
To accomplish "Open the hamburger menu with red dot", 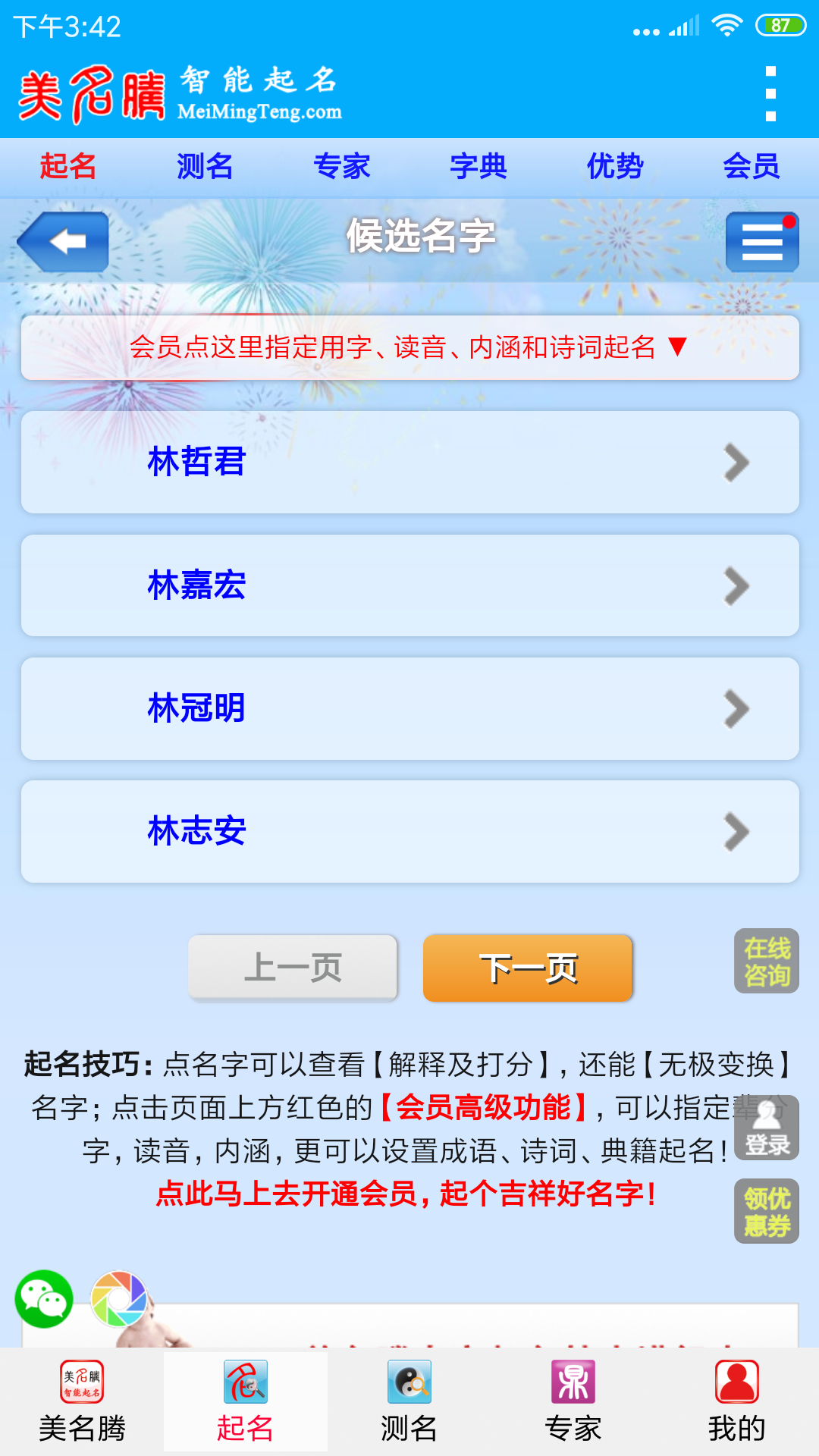I will pos(761,242).
